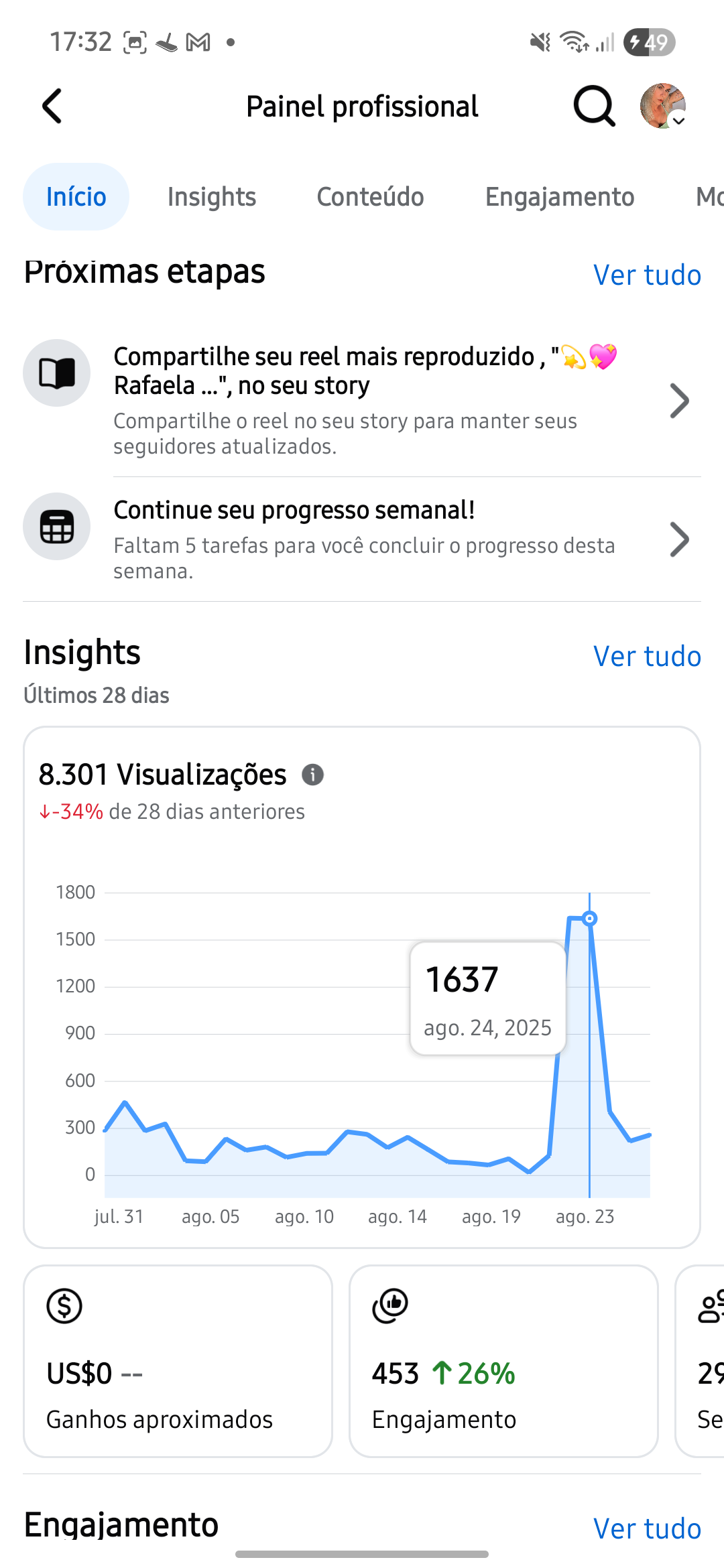This screenshot has width=724, height=1568.
Task: Open the share most-played reel suggestion
Action: pos(362,401)
